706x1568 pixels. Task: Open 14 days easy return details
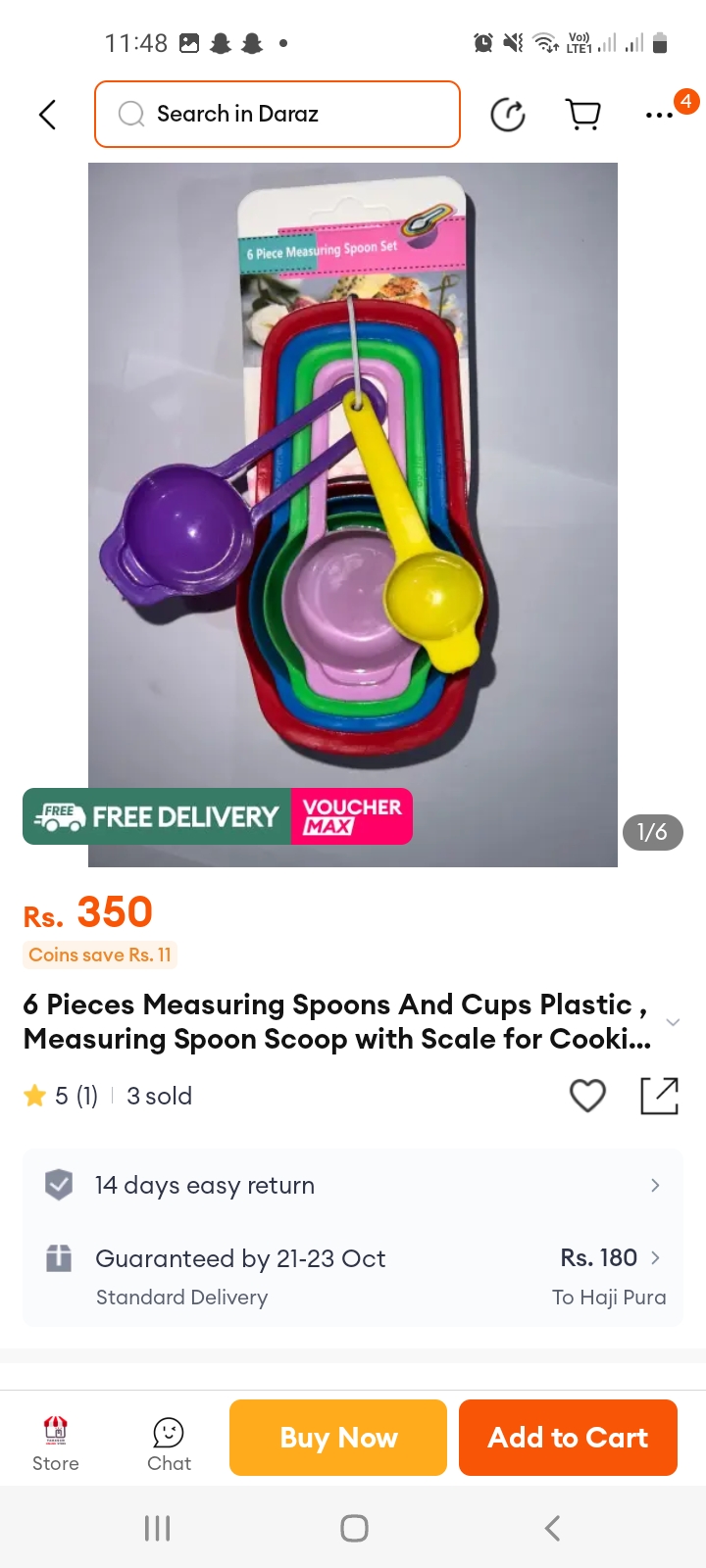point(353,1186)
